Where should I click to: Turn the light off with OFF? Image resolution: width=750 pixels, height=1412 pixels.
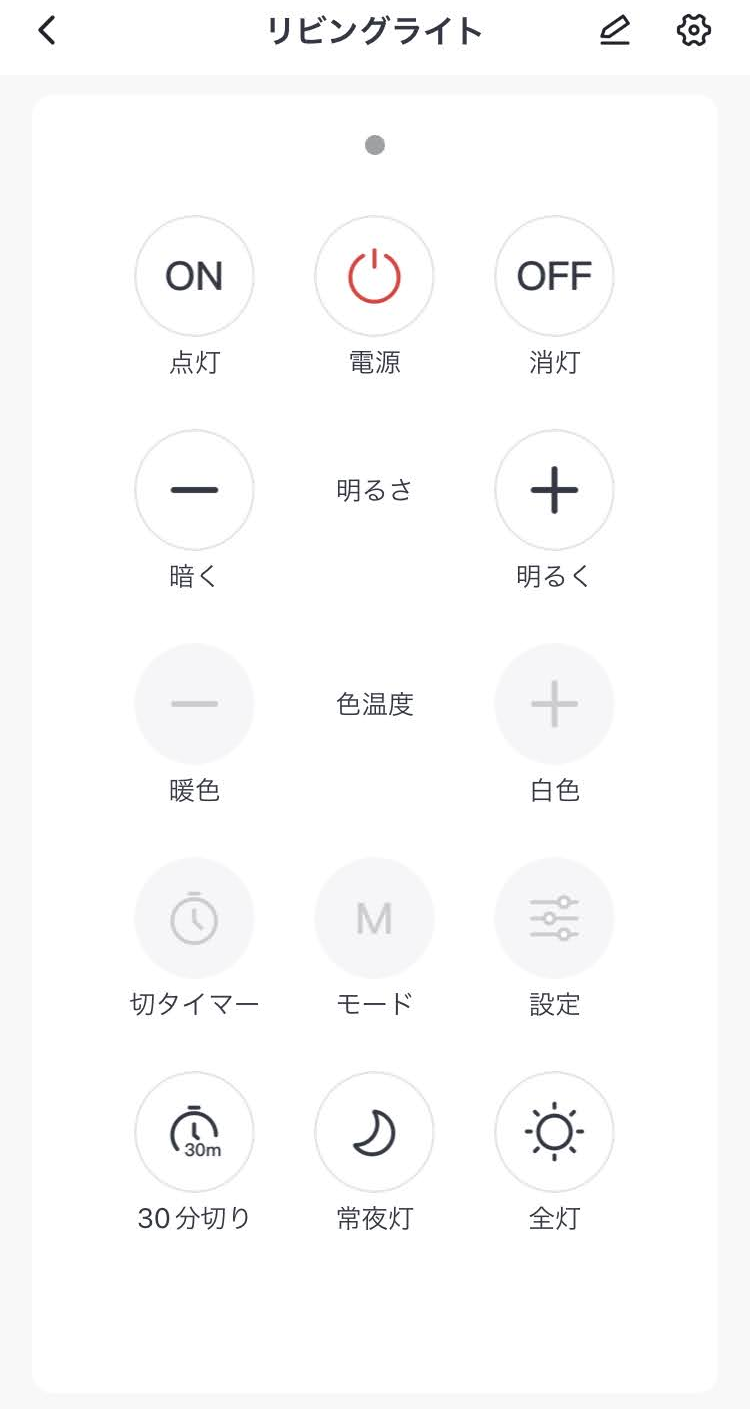tap(554, 276)
